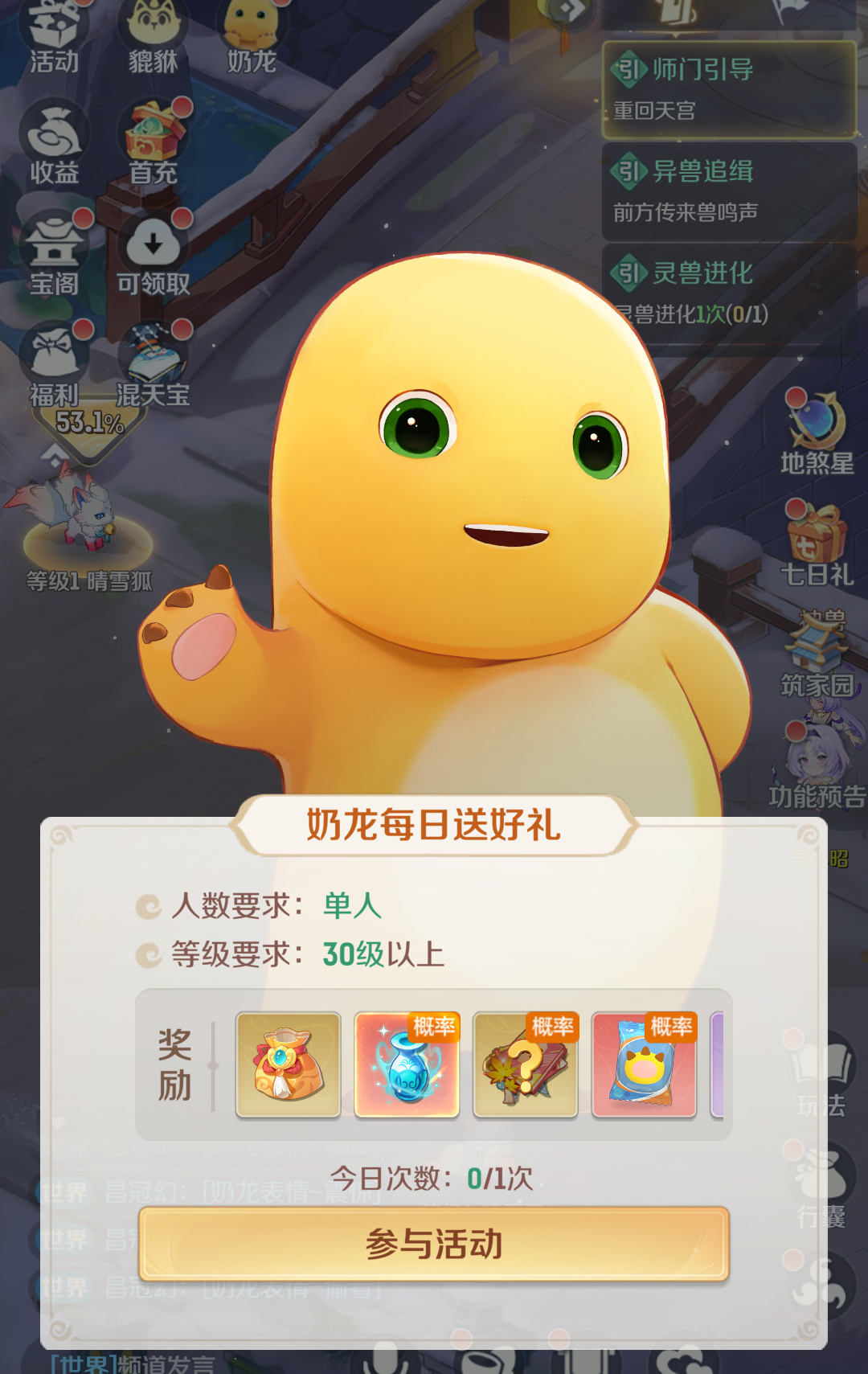868x1374 pixels.
Task: Open the 异兽追缉 quest entry
Action: pyautogui.click(x=728, y=191)
